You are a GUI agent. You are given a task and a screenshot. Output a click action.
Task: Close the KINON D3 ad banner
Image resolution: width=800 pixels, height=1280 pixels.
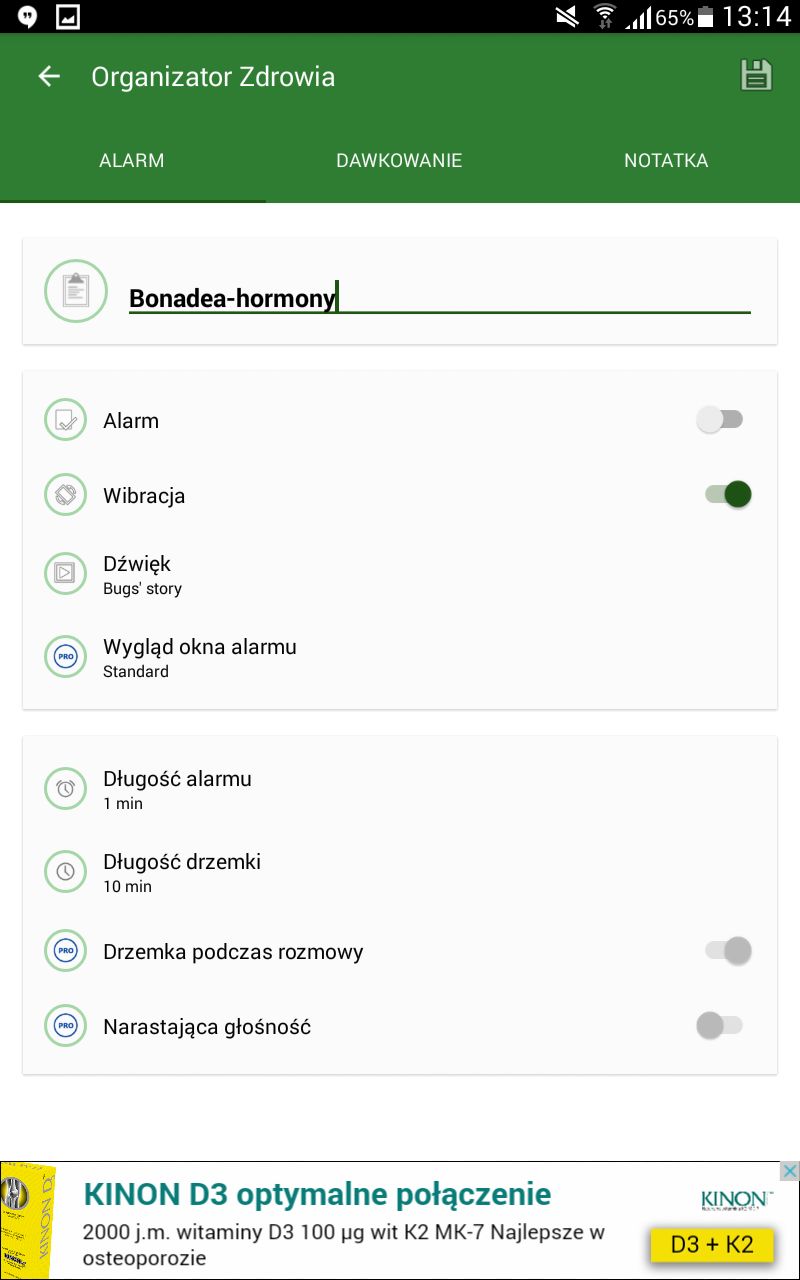click(x=789, y=1171)
